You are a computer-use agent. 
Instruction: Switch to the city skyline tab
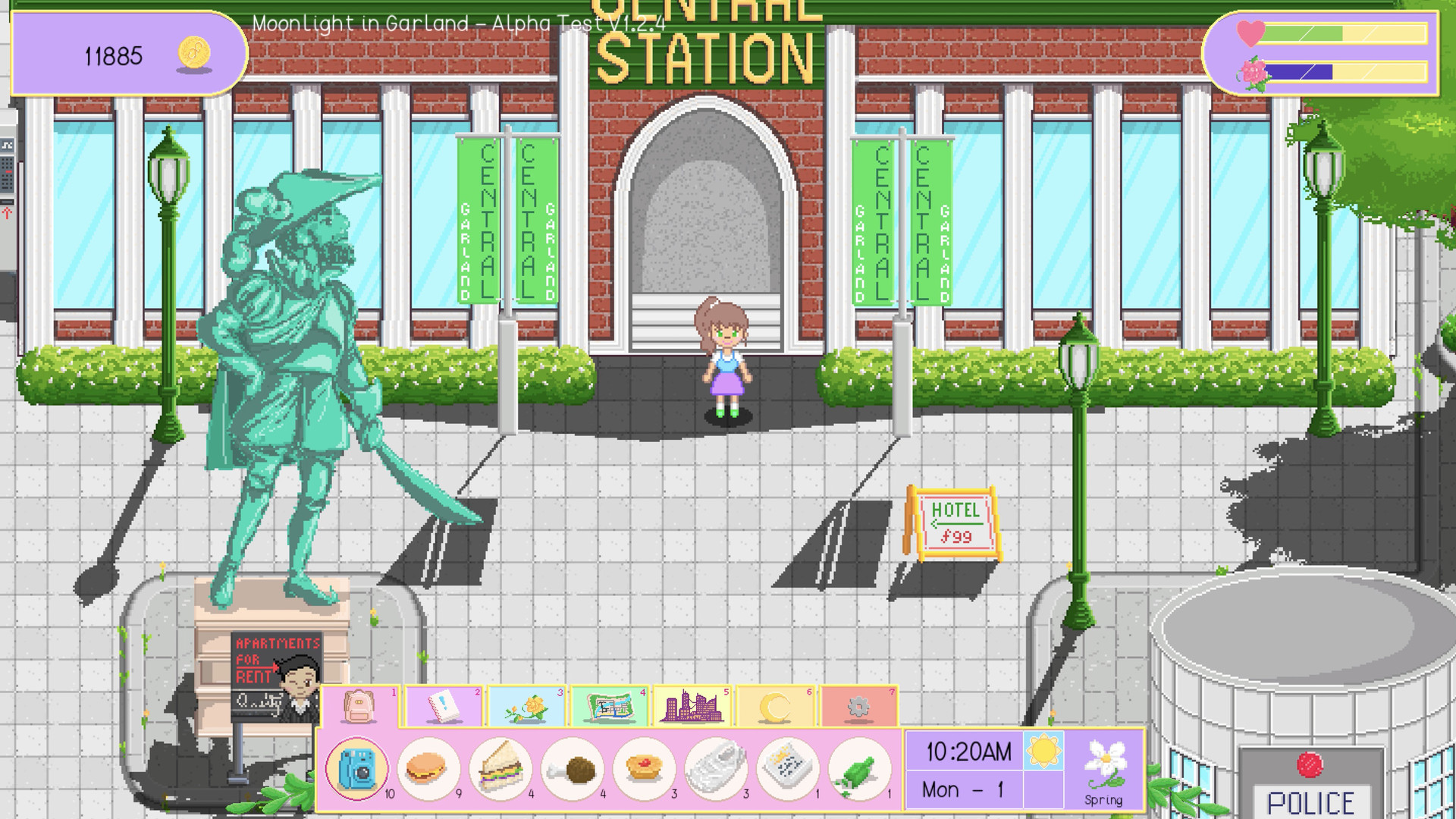pos(692,706)
